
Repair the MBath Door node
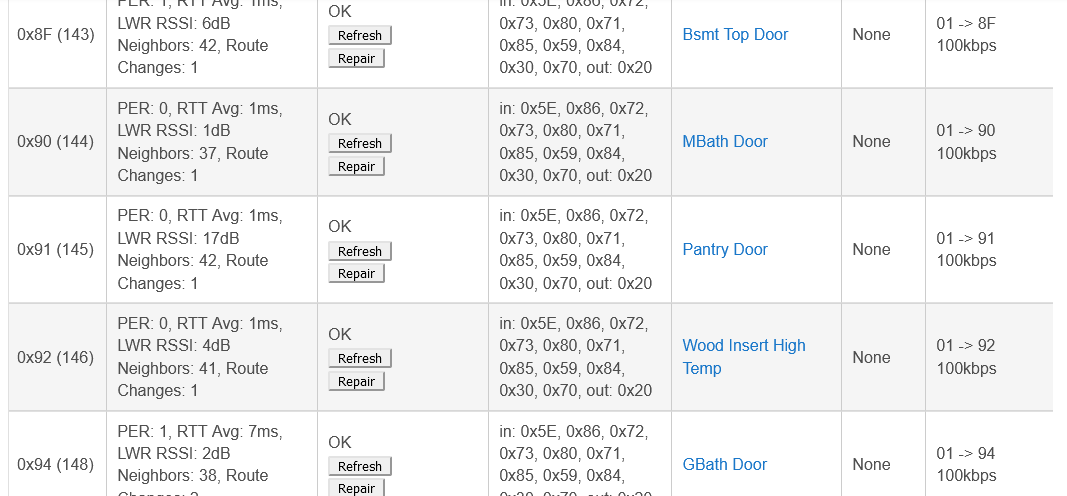356,166
